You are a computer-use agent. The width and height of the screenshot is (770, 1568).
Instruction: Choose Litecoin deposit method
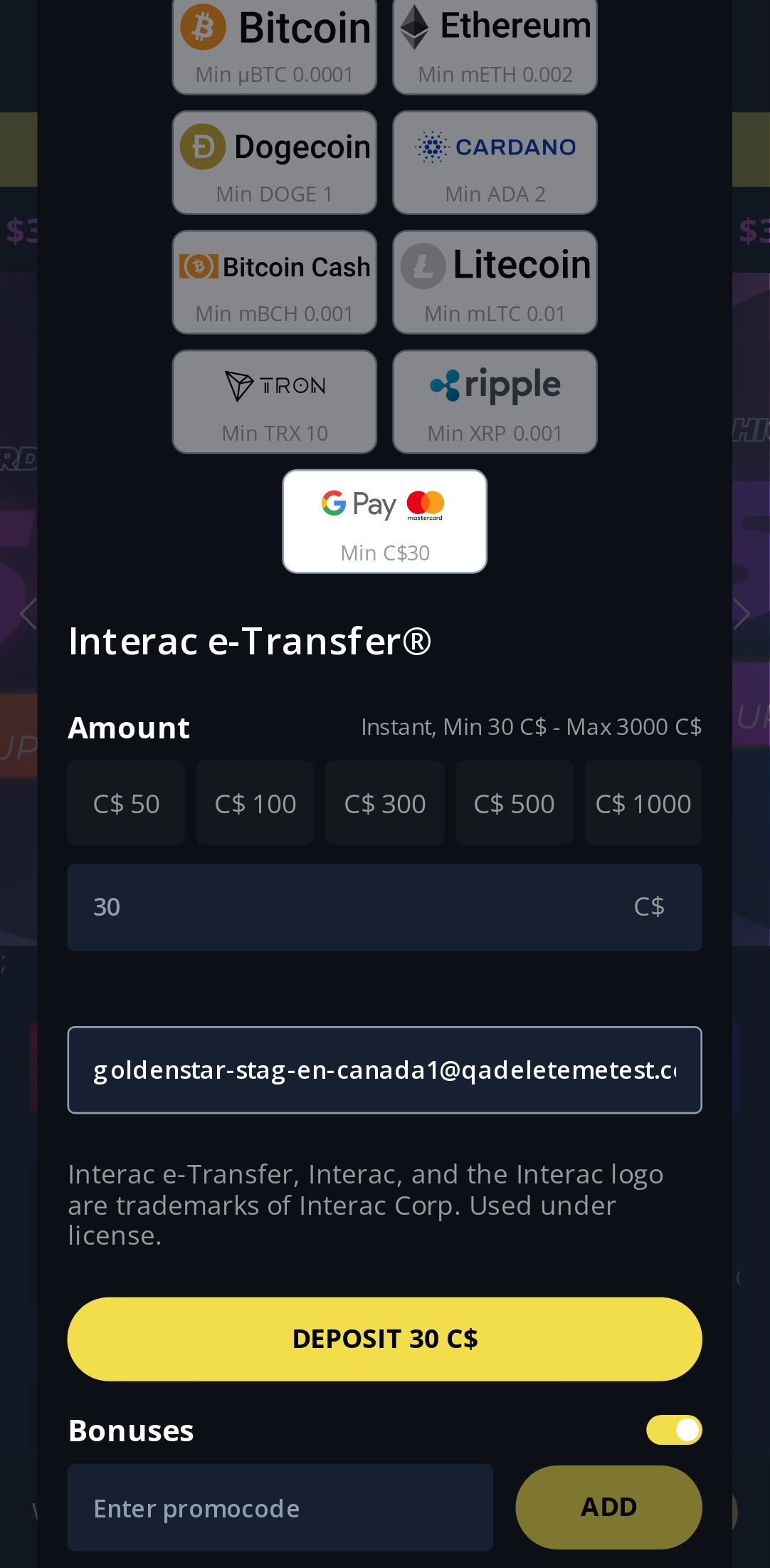(495, 282)
